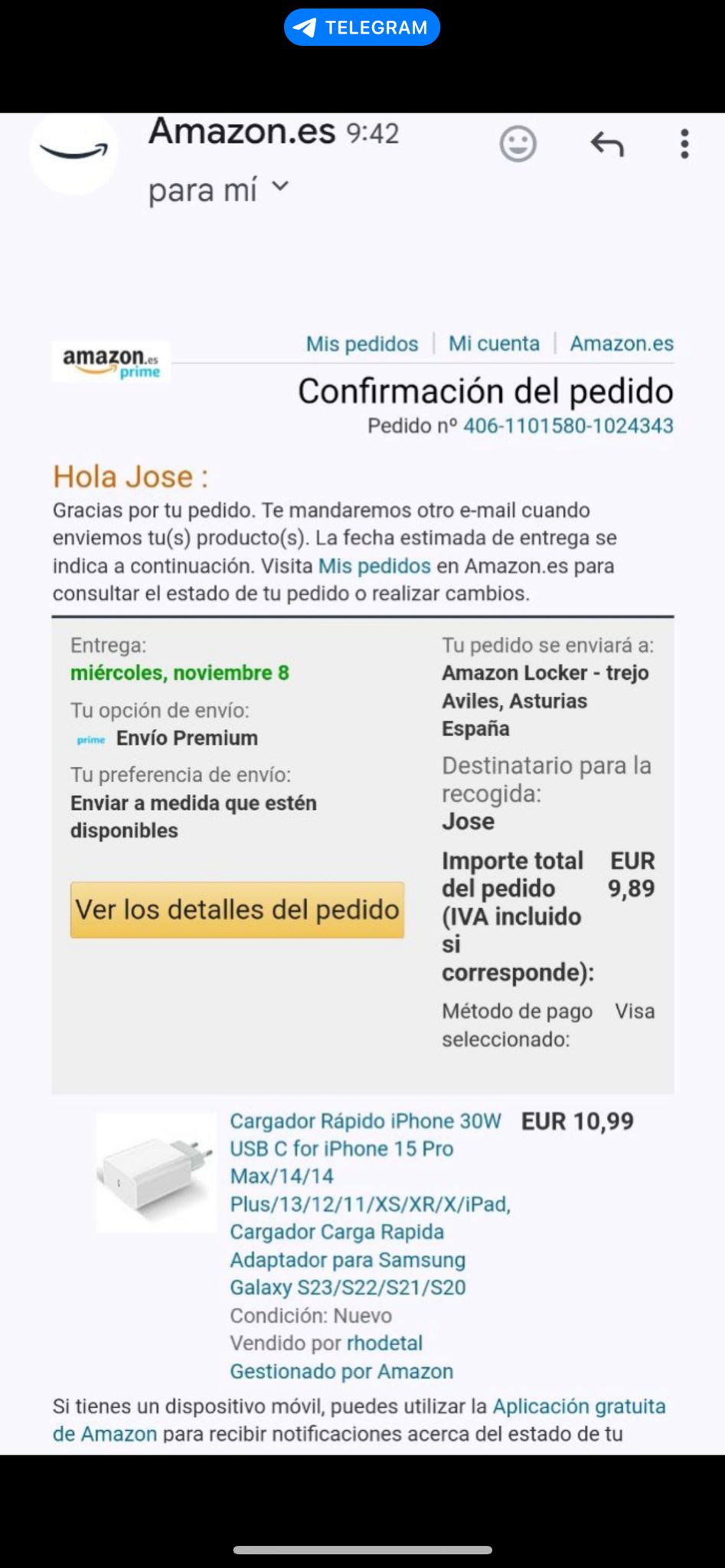The height and width of the screenshot is (1568, 725).
Task: Reply to the Amazon.es email
Action: 607,144
